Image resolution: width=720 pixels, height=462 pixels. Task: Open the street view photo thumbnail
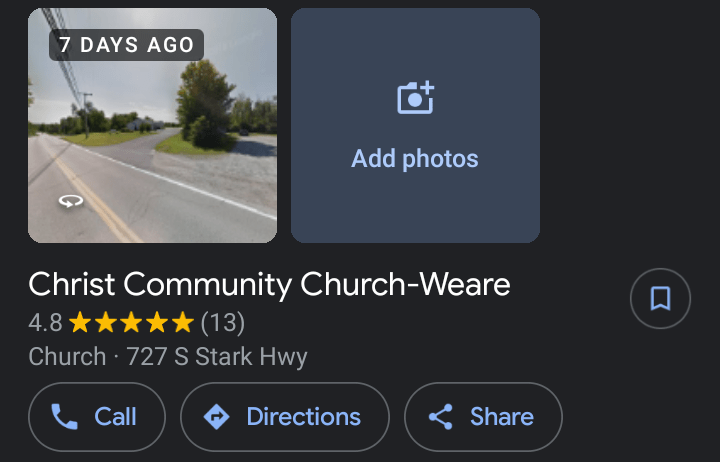tap(152, 126)
